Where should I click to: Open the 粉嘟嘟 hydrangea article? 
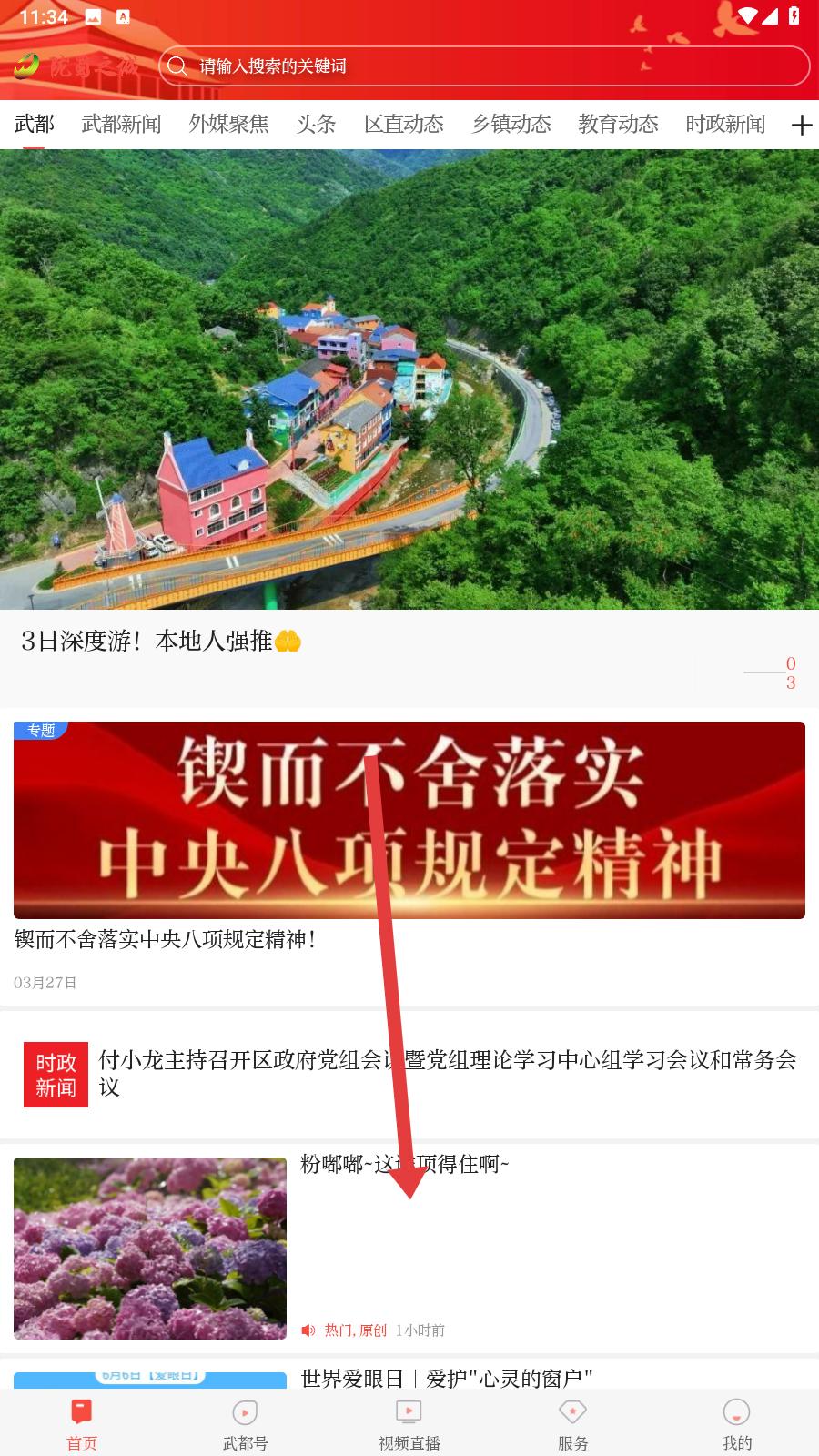409,1248
